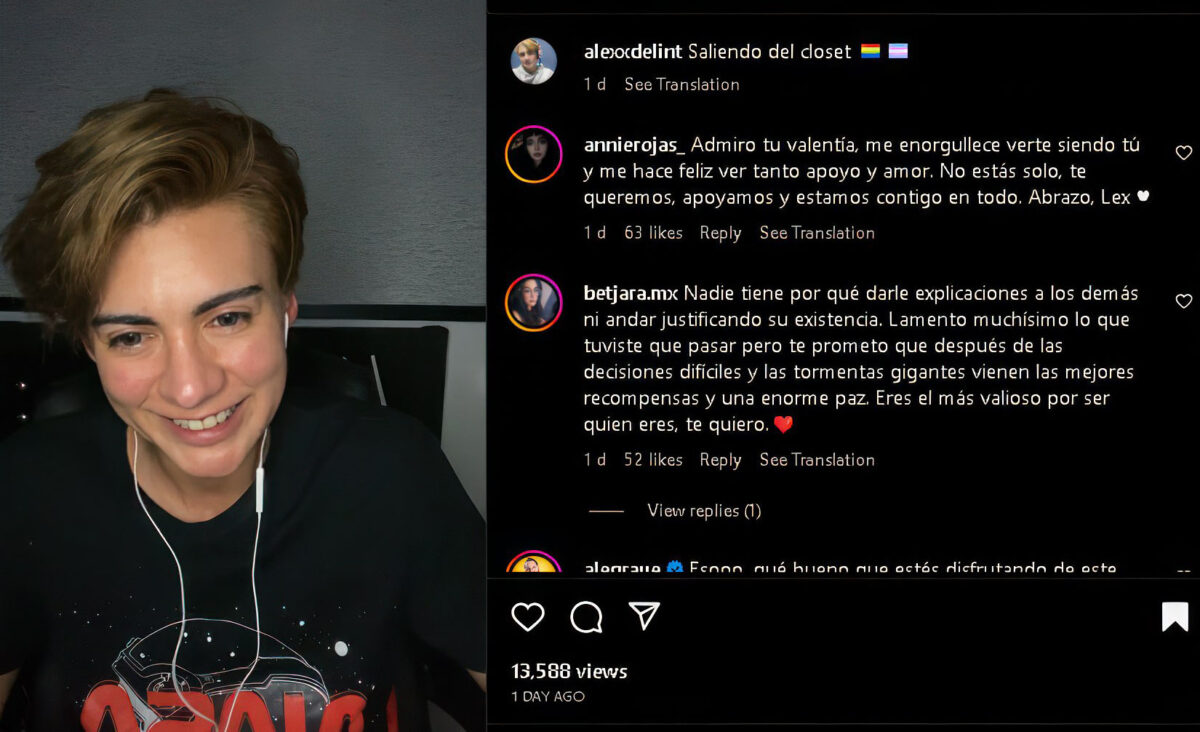Image resolution: width=1200 pixels, height=732 pixels.
Task: Open the comment bubble icon
Action: coord(586,616)
